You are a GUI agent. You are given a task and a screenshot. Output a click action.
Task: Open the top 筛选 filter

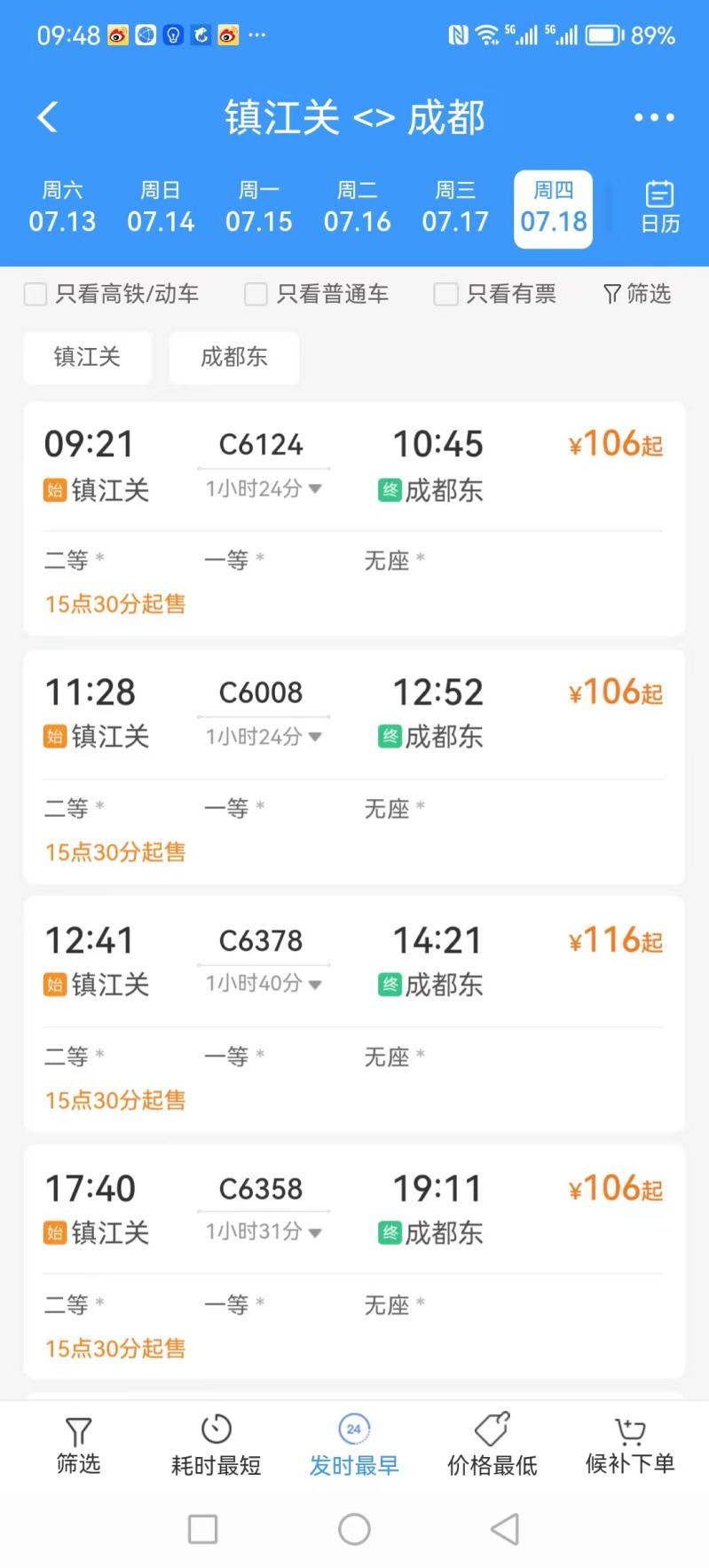637,294
